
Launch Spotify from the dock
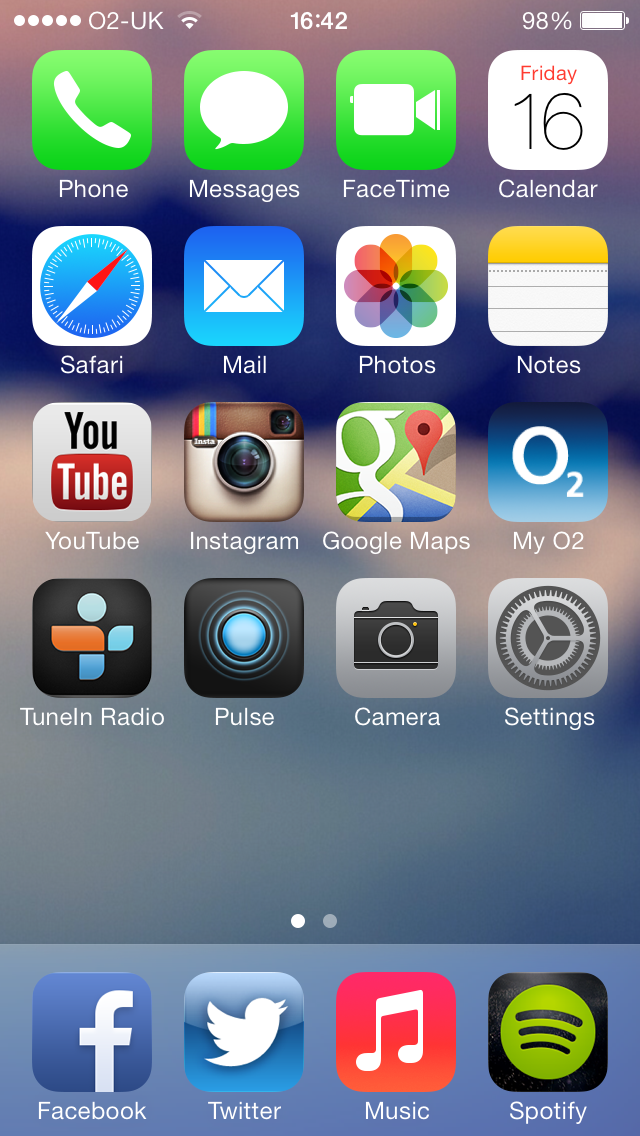coord(548,1032)
